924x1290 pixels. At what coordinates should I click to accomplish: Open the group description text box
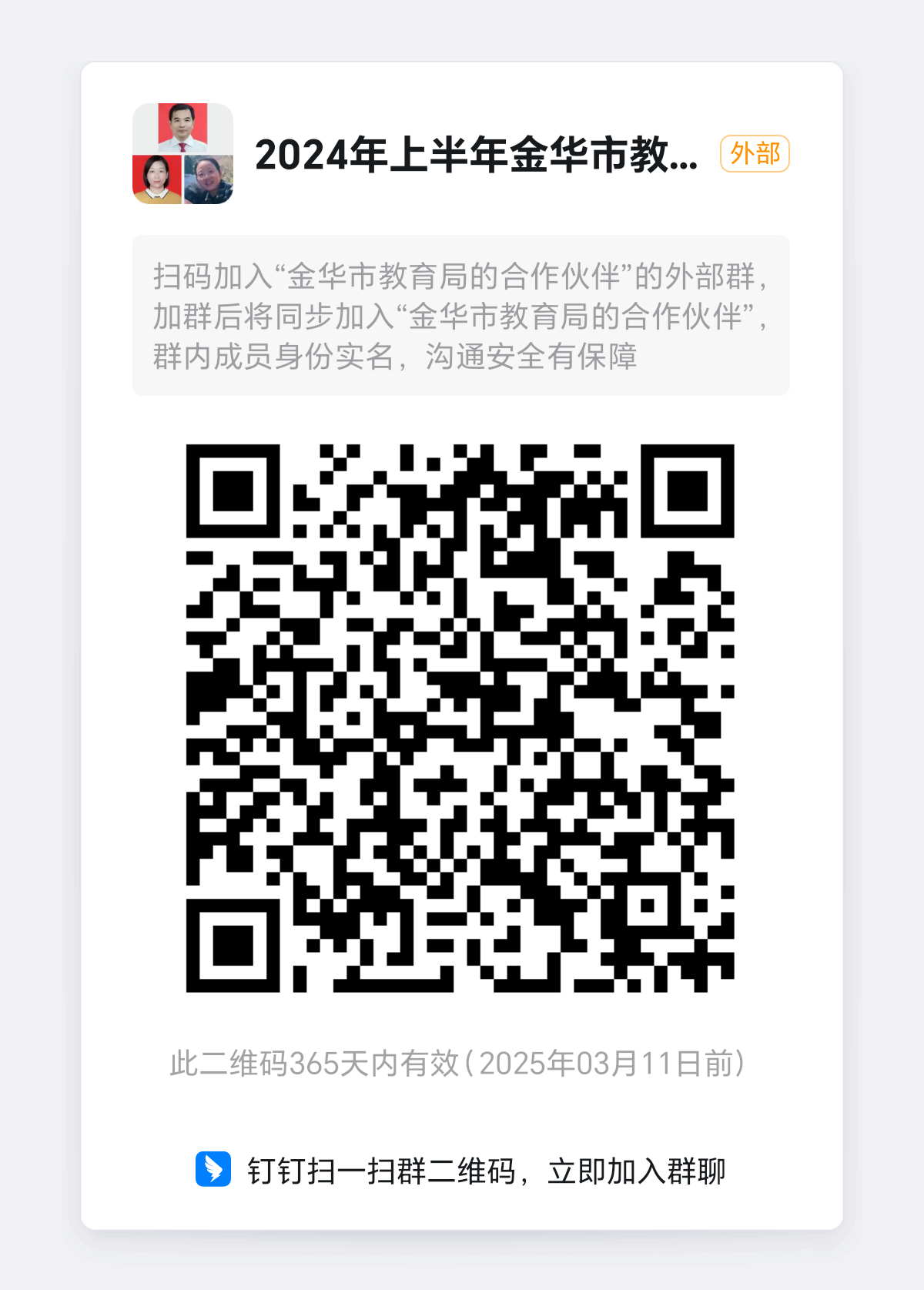point(462,316)
